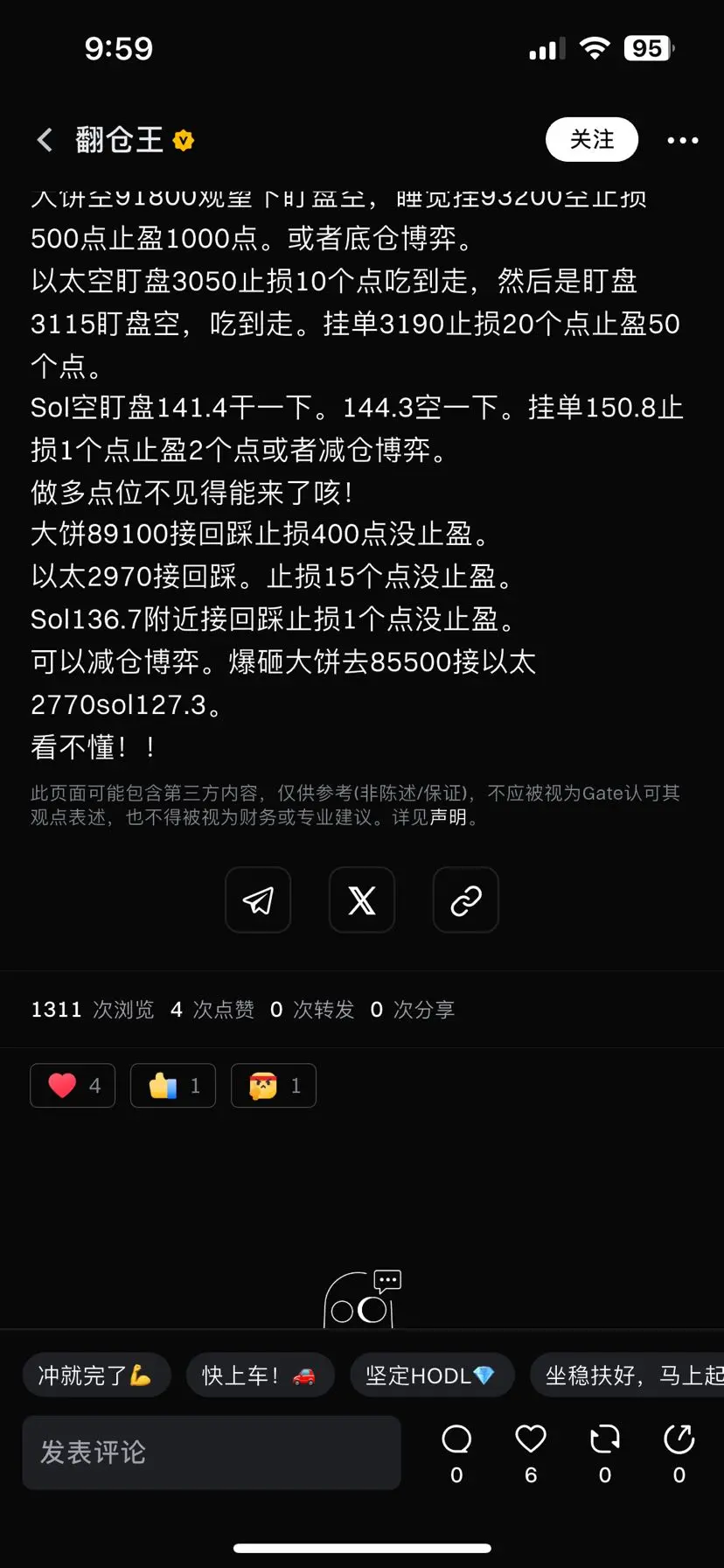Tap the 关注 follow button
This screenshot has height=1568, width=724.
coord(592,139)
